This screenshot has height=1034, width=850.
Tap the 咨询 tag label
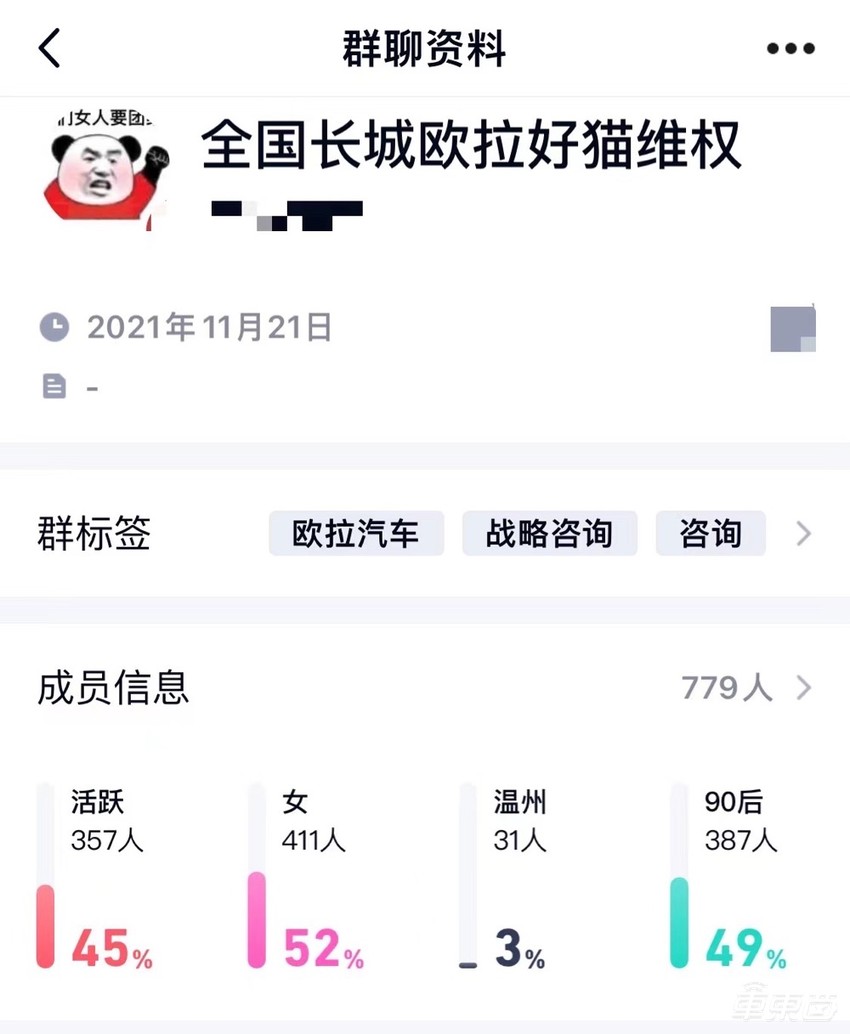click(710, 534)
